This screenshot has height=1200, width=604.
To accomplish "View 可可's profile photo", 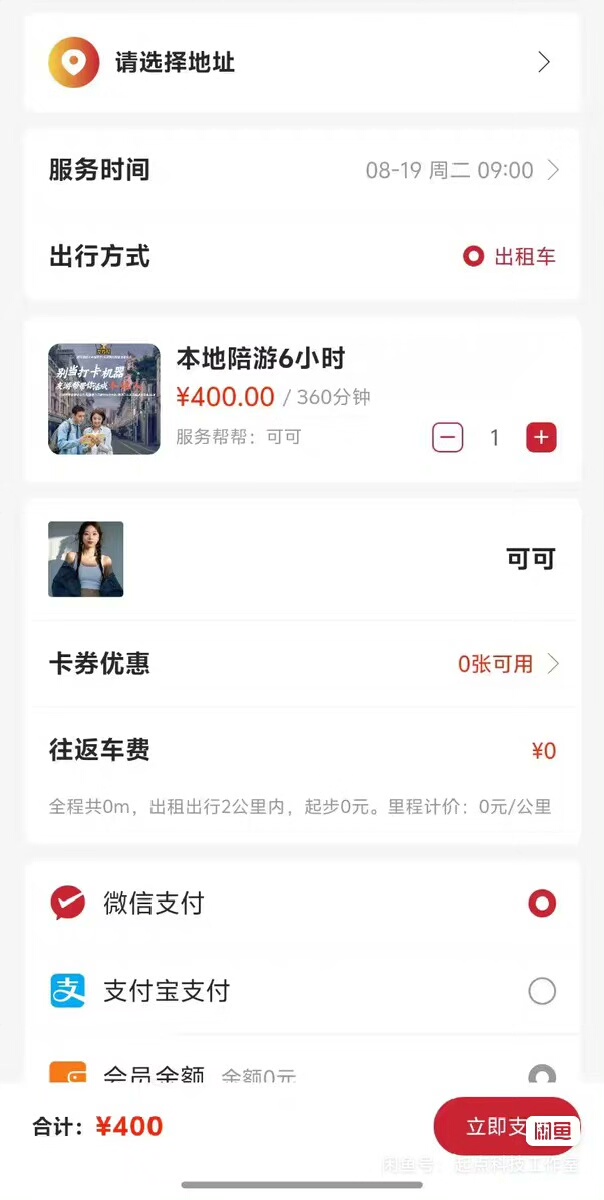I will [x=86, y=559].
